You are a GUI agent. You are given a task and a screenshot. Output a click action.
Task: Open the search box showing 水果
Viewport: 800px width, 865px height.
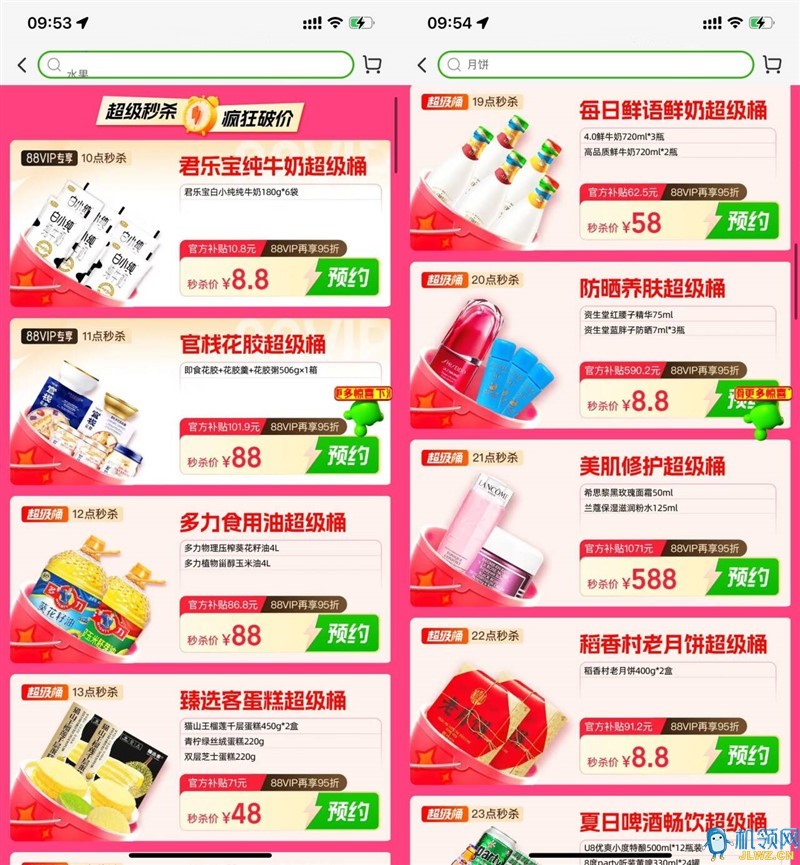click(195, 65)
